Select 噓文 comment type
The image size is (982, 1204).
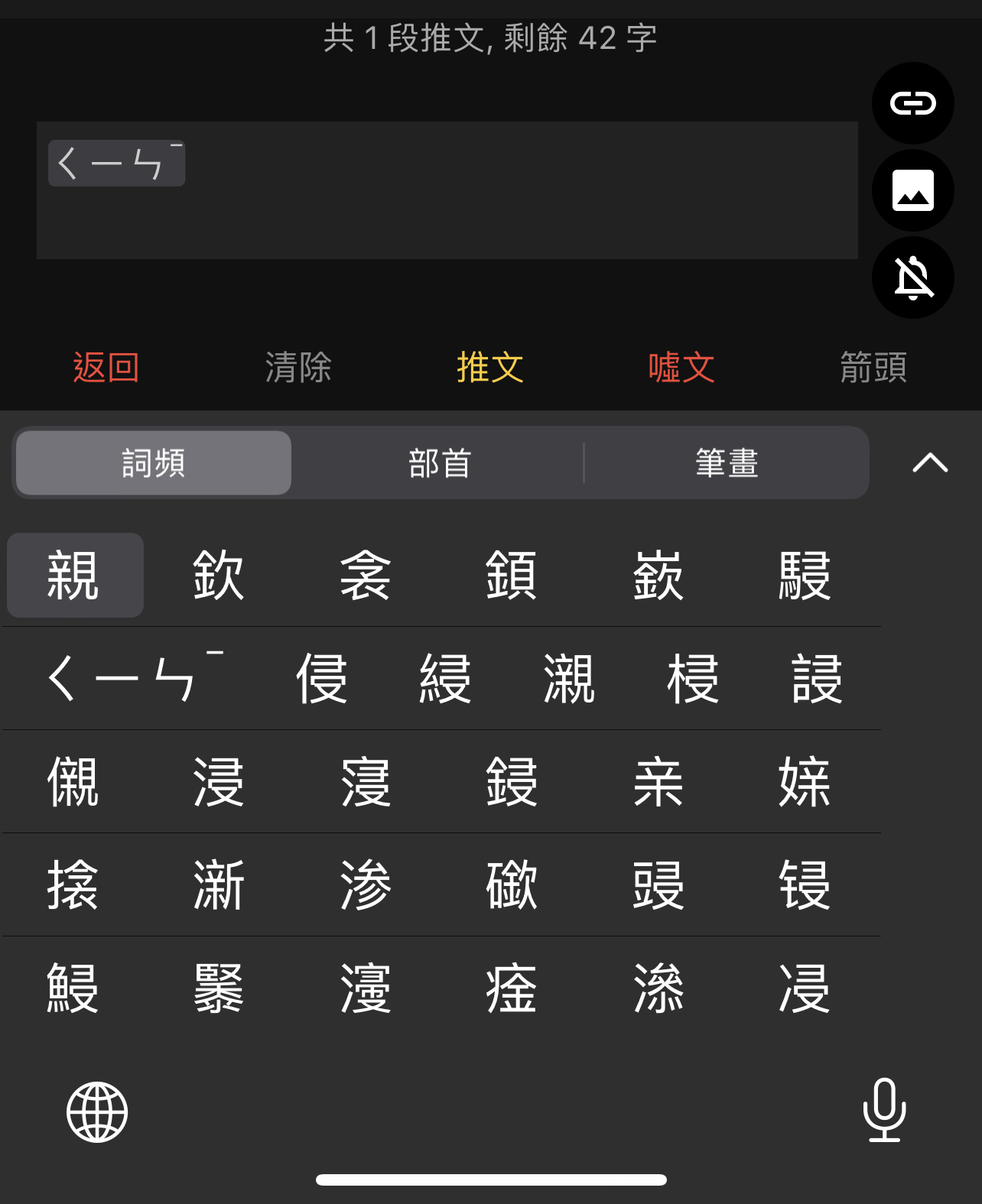(x=681, y=368)
